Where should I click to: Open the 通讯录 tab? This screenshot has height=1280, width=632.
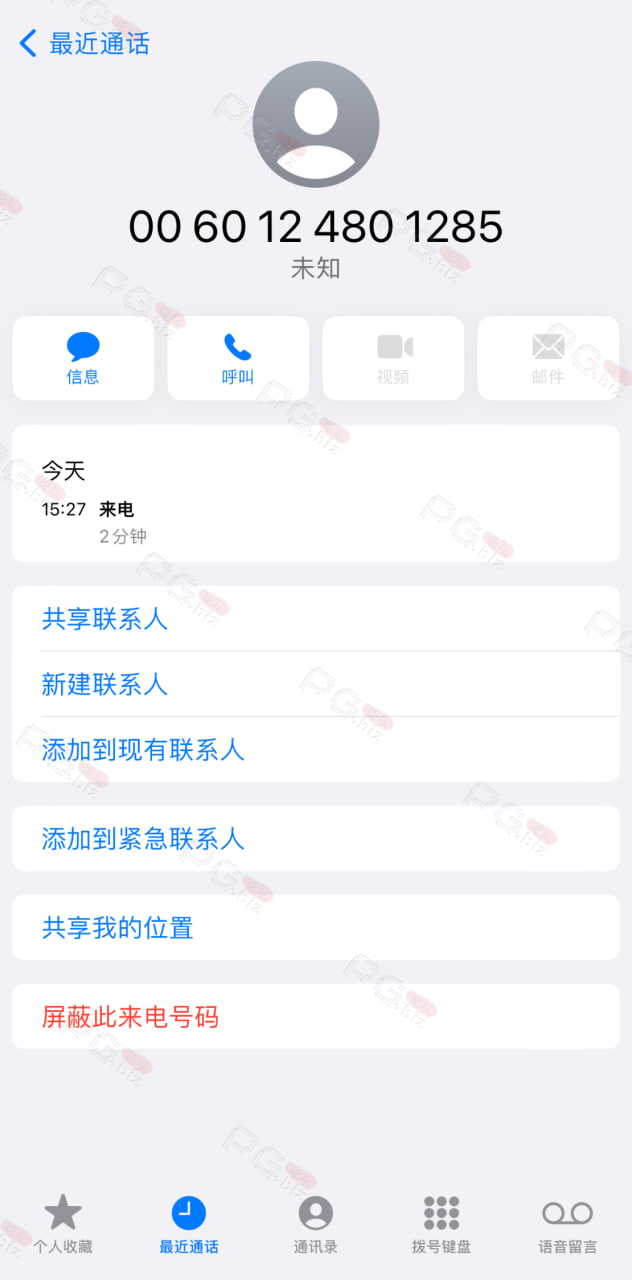click(316, 1224)
